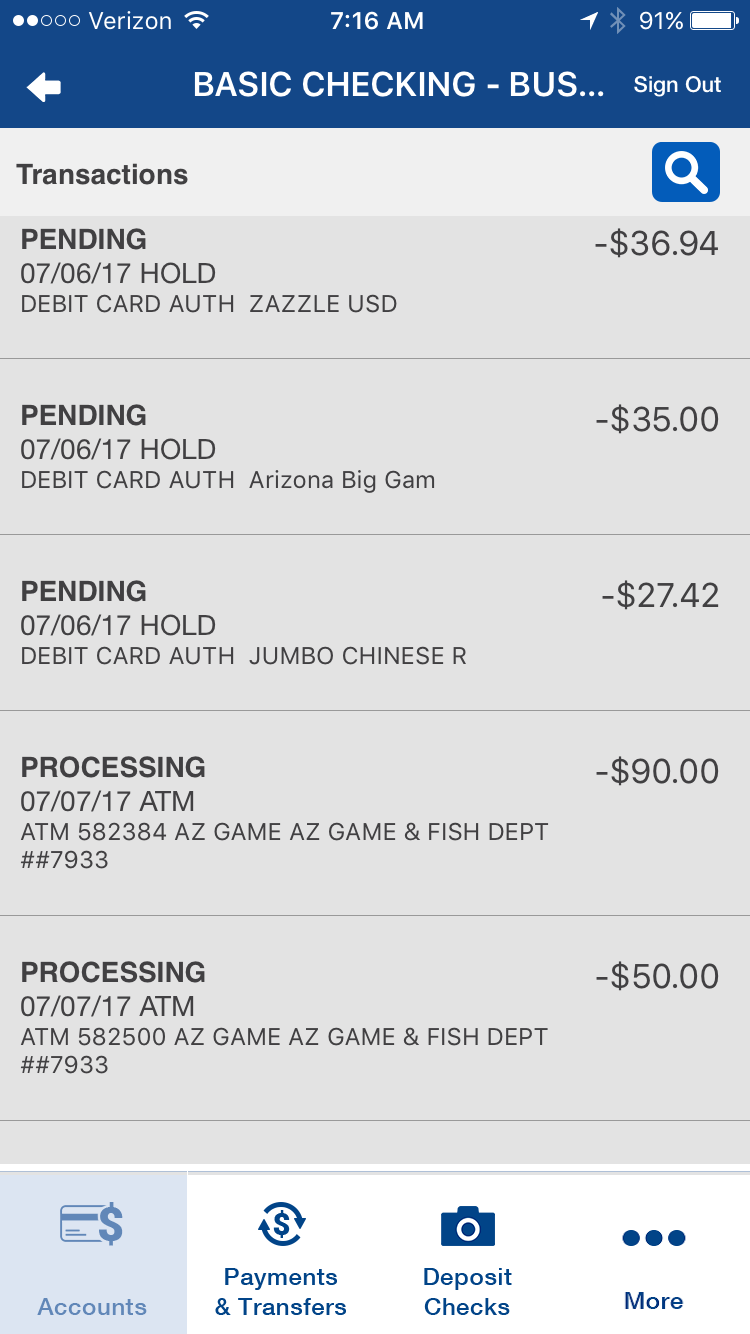The width and height of the screenshot is (750, 1334).
Task: Go back with the arrow icon
Action: click(x=44, y=87)
